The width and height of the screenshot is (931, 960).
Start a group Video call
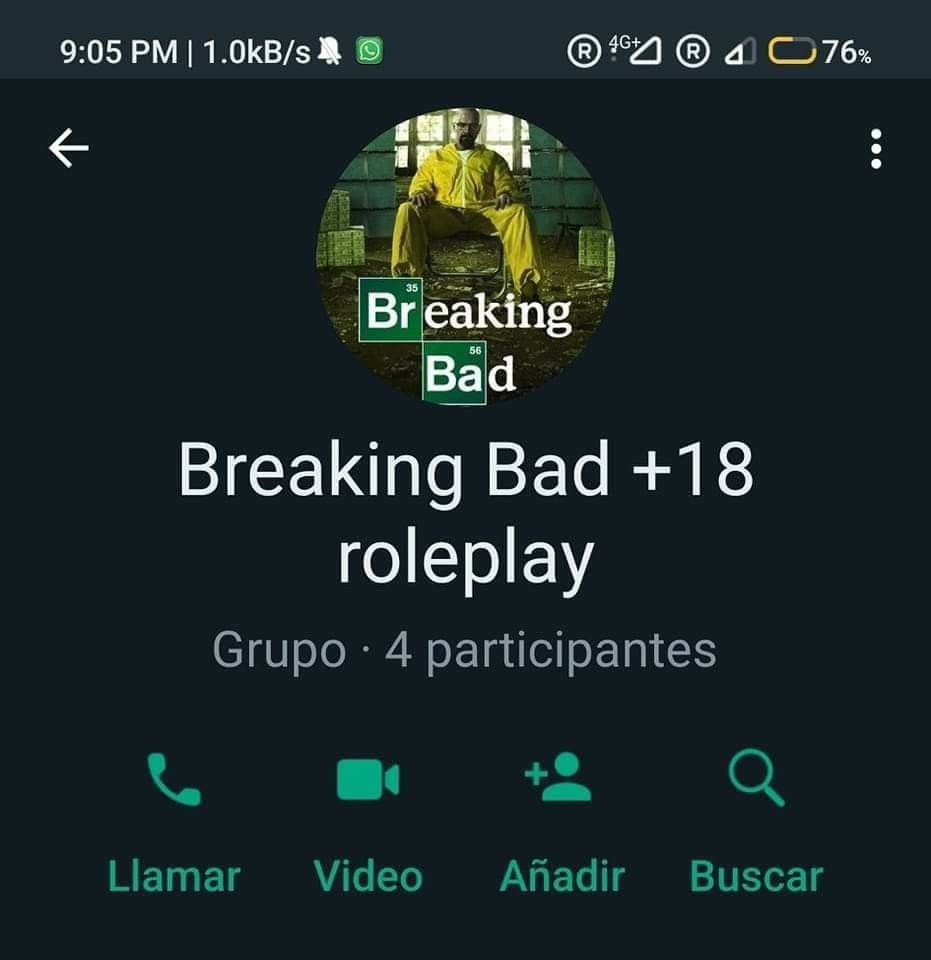tap(368, 822)
